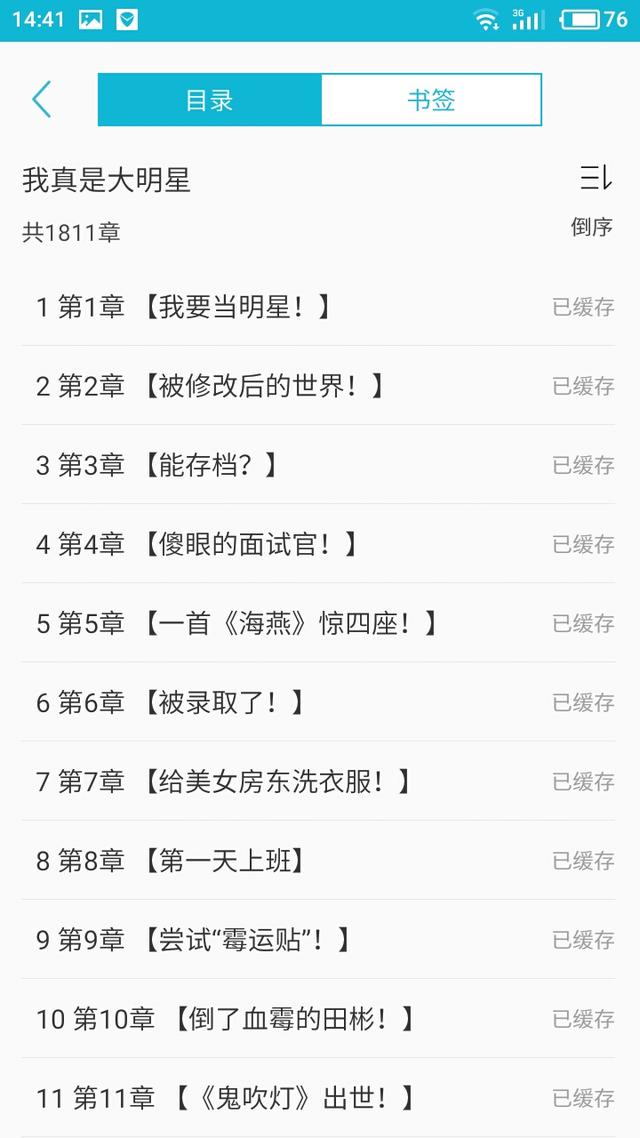640x1138 pixels.
Task: Open chapter 1 【我要当明星!】
Action: click(318, 307)
